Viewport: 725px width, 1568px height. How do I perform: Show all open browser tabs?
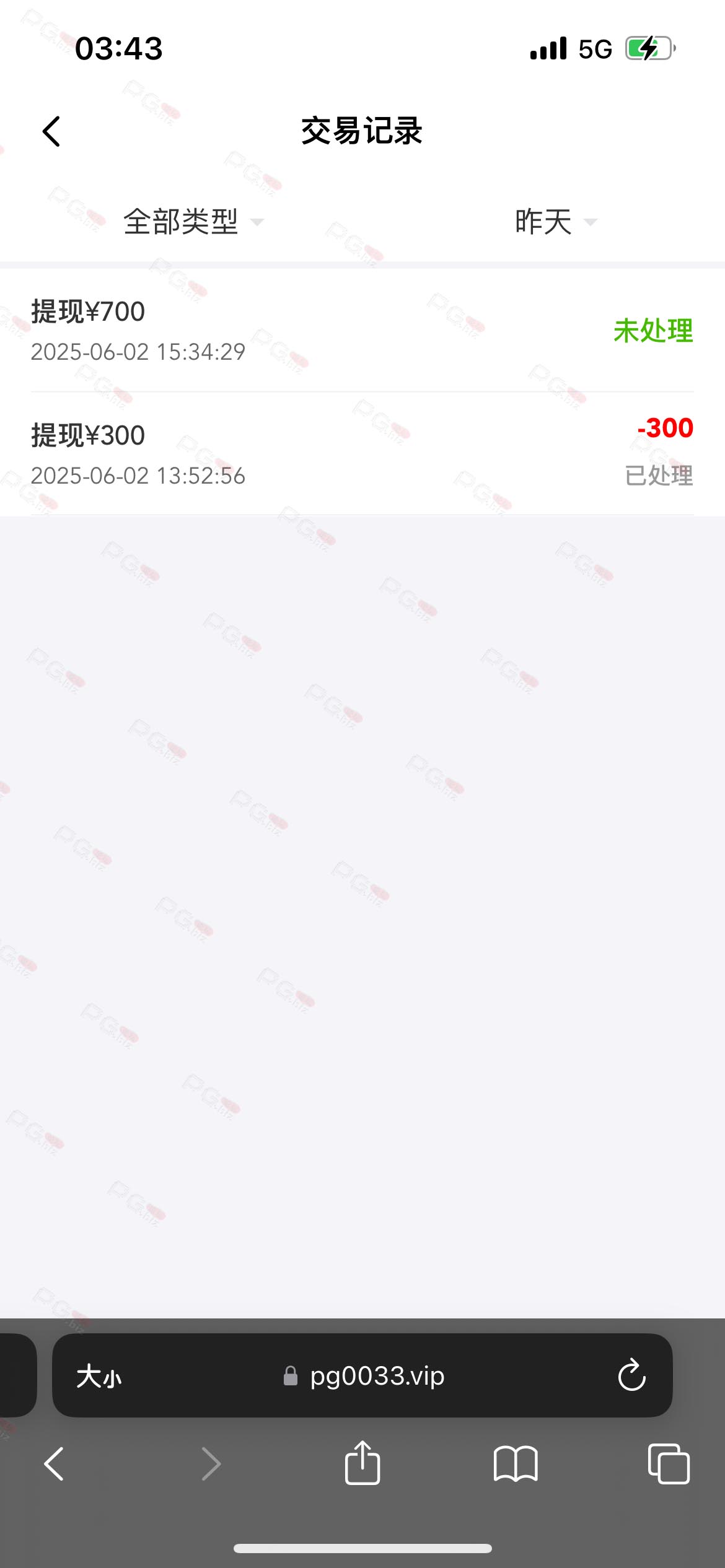669,1464
